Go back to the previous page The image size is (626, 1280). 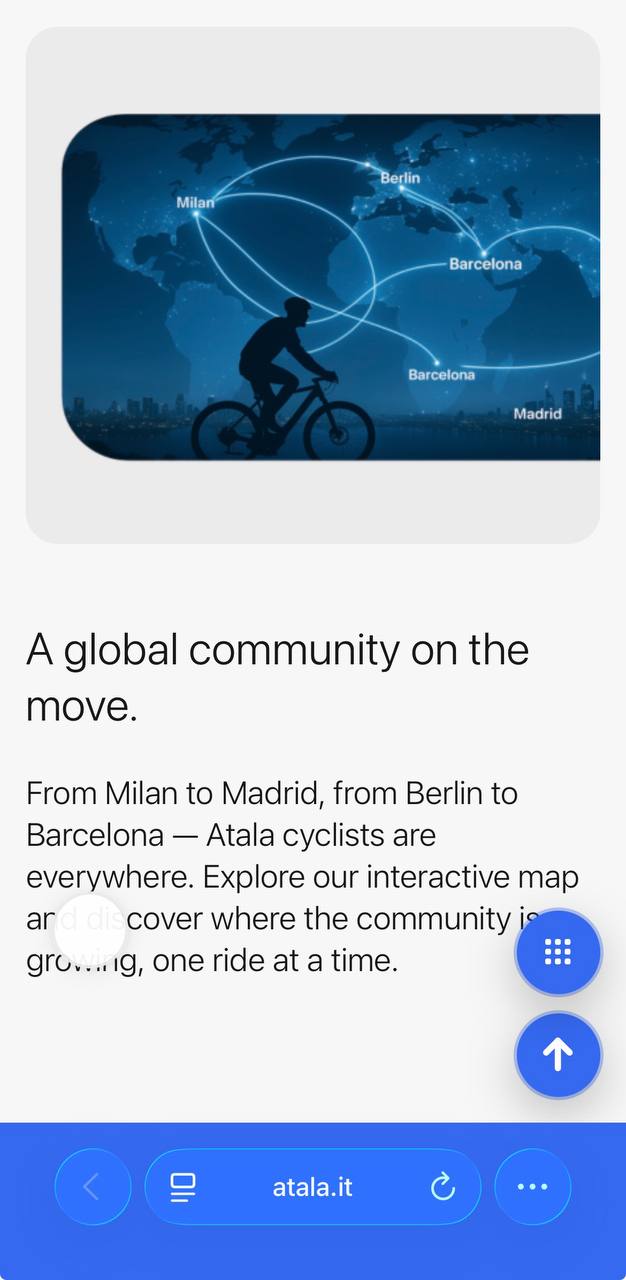pyautogui.click(x=92, y=1187)
